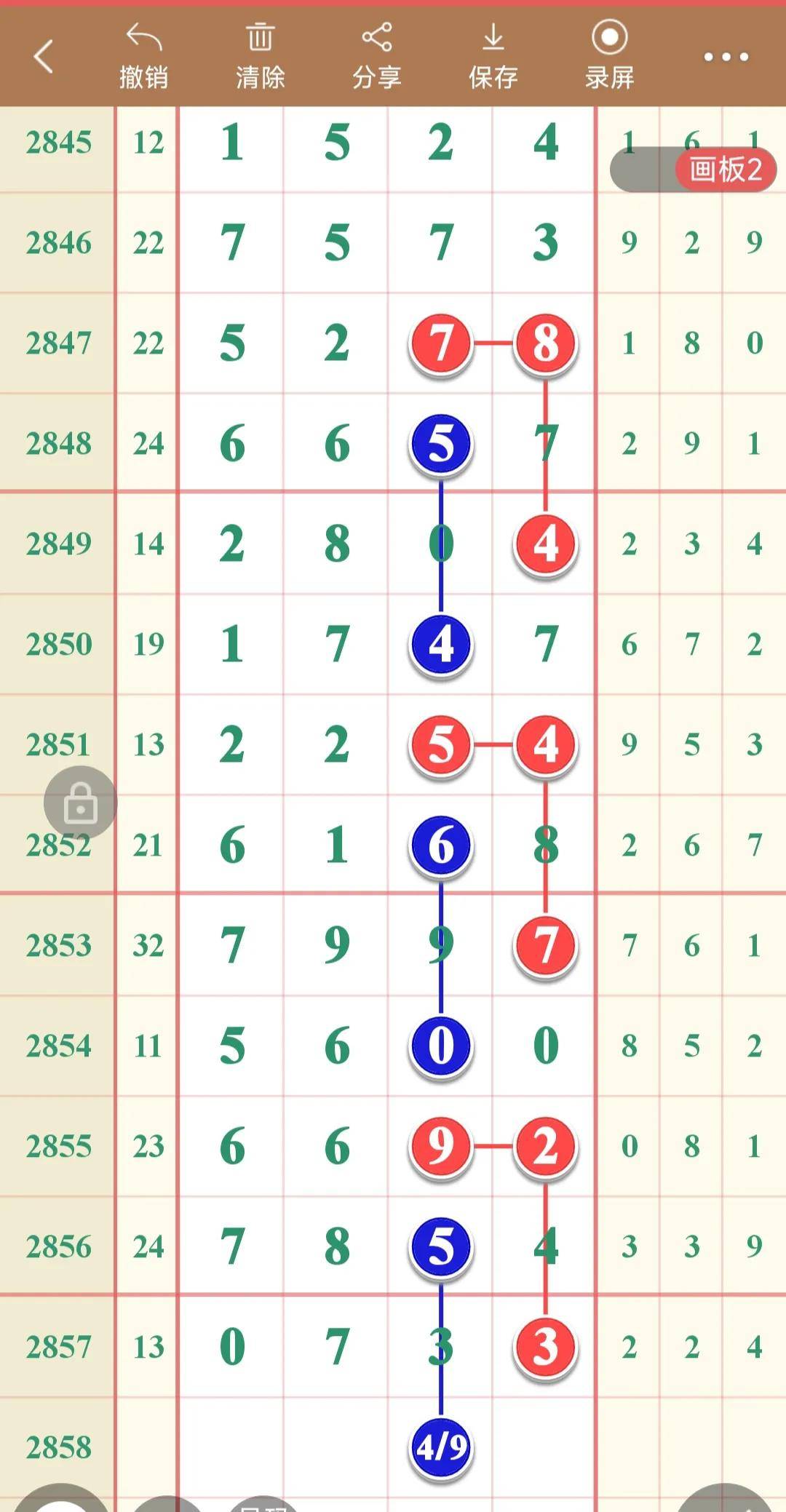Open the three-dot overflow menu
This screenshot has width=786, height=1512.
(726, 57)
